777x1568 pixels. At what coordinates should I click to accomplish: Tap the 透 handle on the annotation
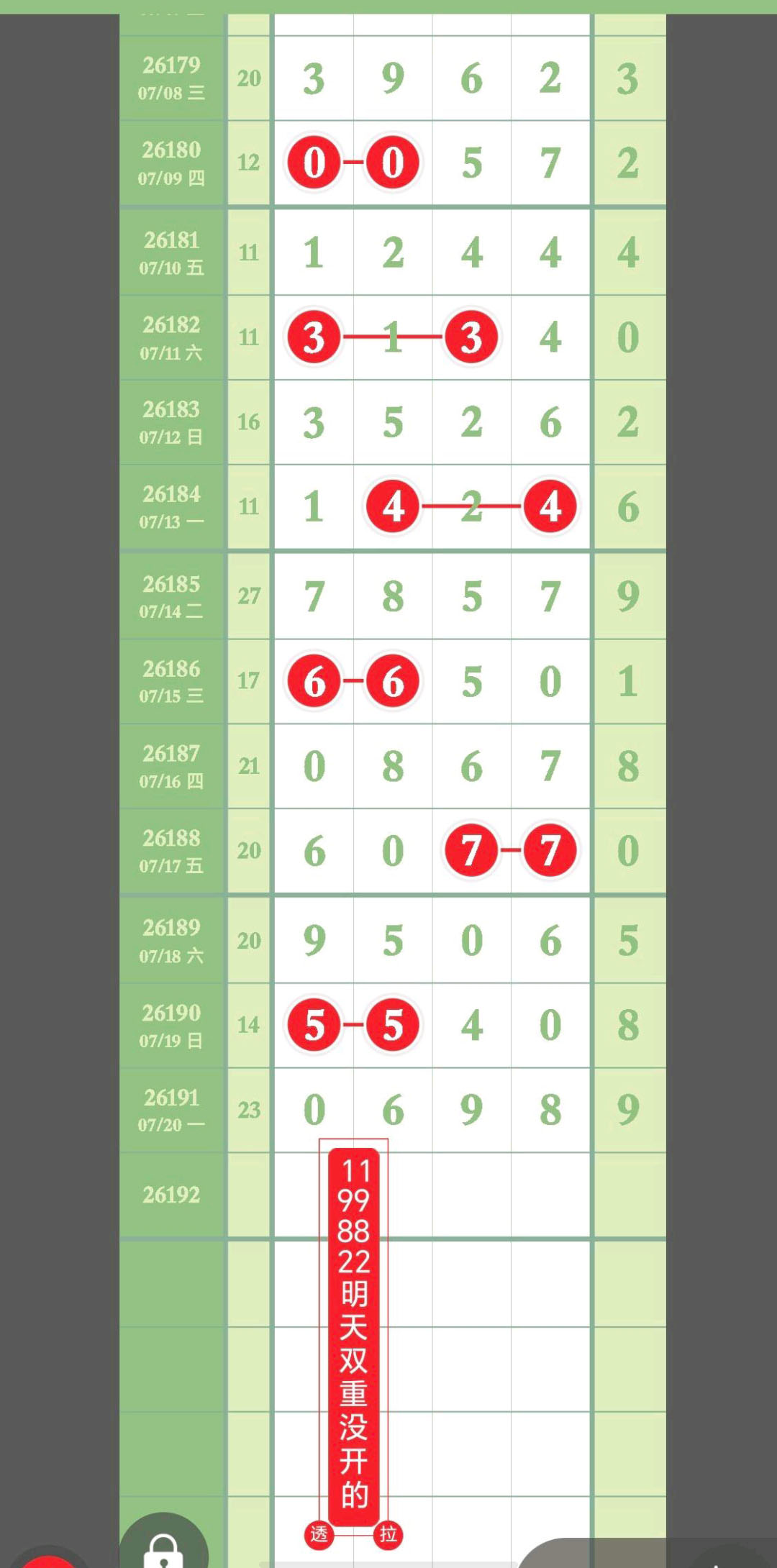319,1534
